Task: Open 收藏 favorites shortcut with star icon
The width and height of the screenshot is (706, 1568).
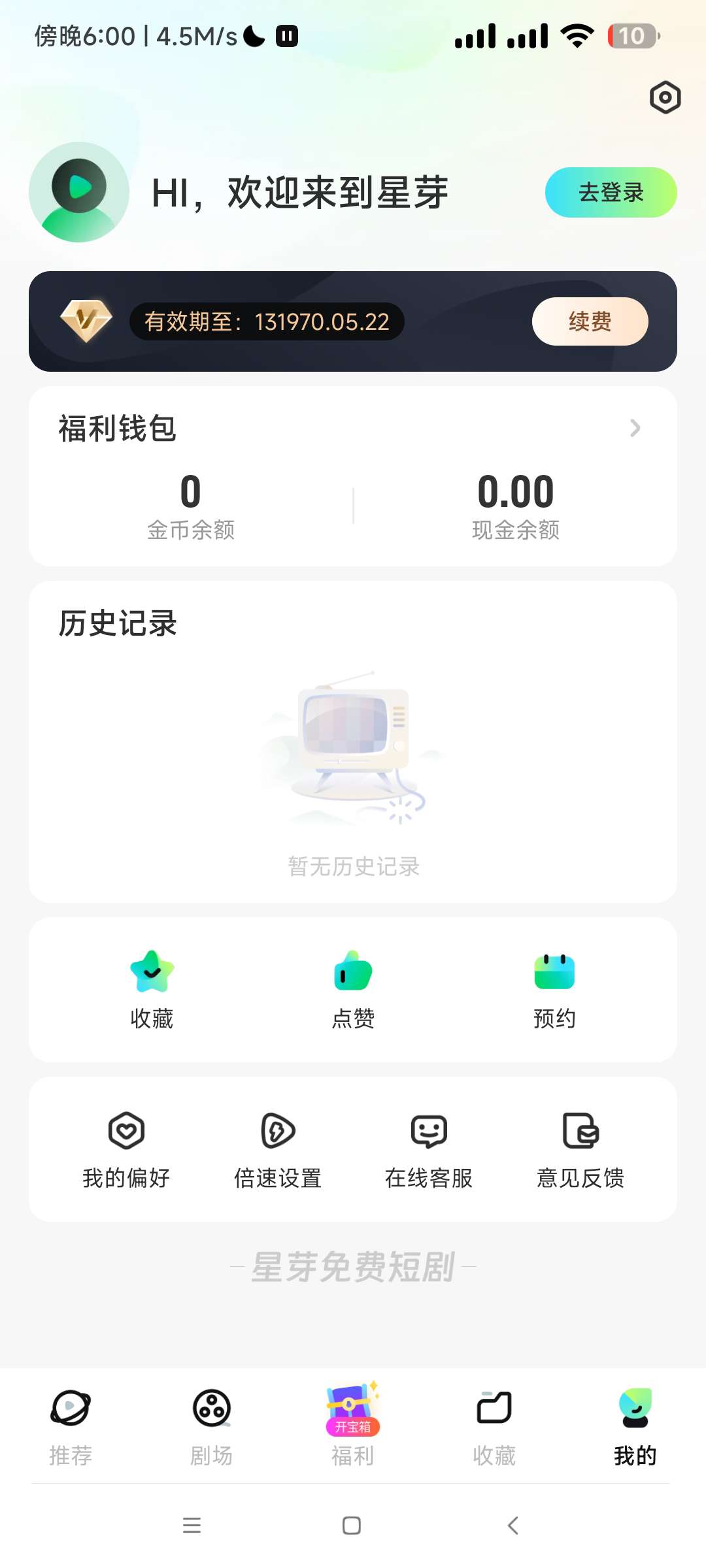Action: [152, 989]
